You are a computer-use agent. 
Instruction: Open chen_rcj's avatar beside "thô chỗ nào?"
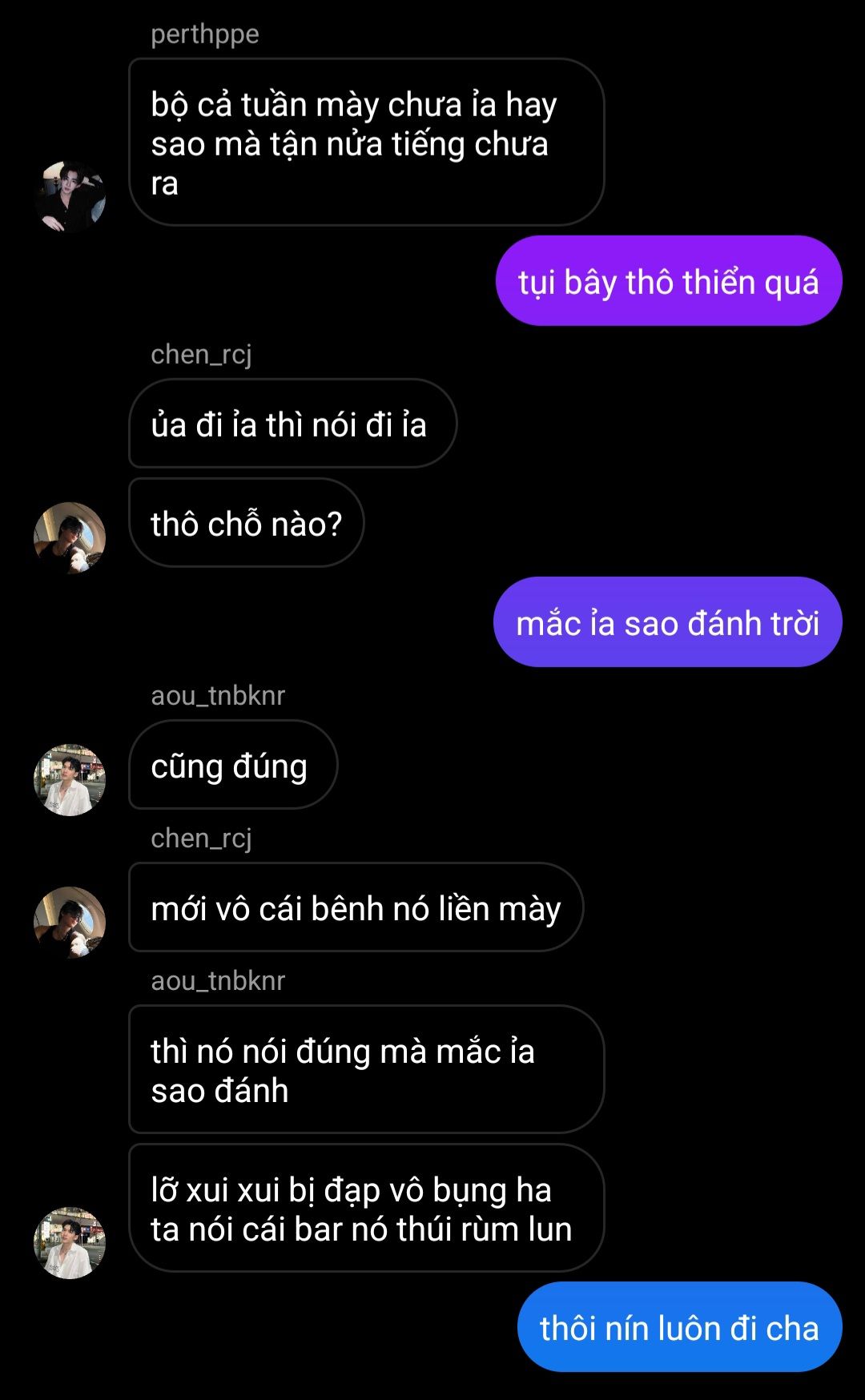point(70,538)
